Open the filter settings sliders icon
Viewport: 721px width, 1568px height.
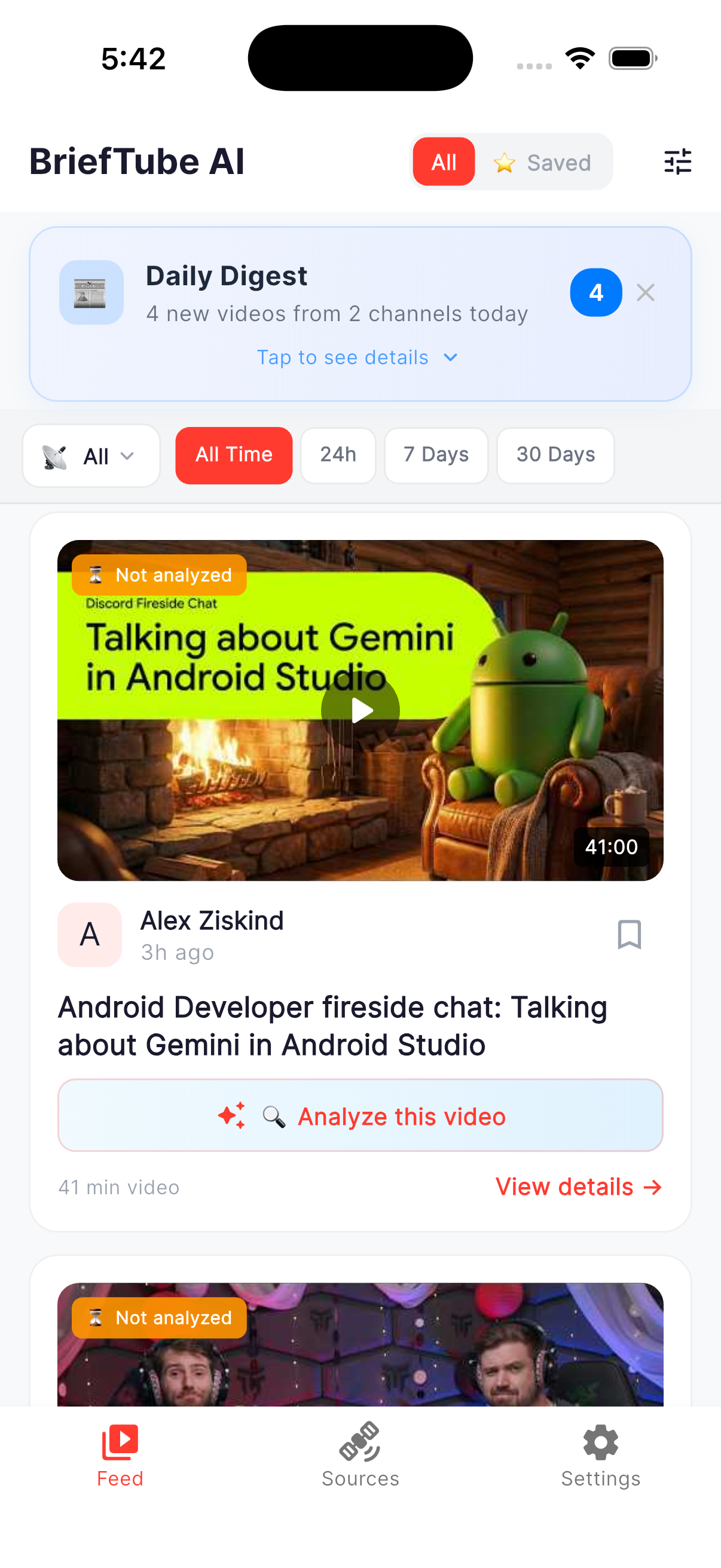[x=677, y=162]
